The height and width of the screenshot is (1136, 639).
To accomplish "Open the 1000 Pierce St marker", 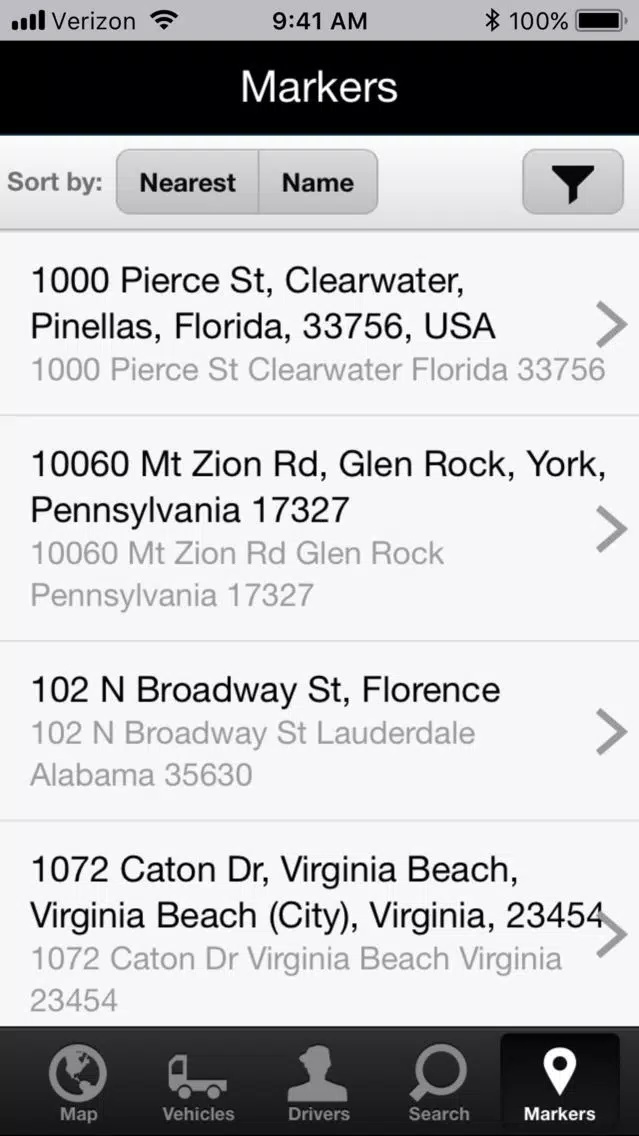I will (x=320, y=324).
